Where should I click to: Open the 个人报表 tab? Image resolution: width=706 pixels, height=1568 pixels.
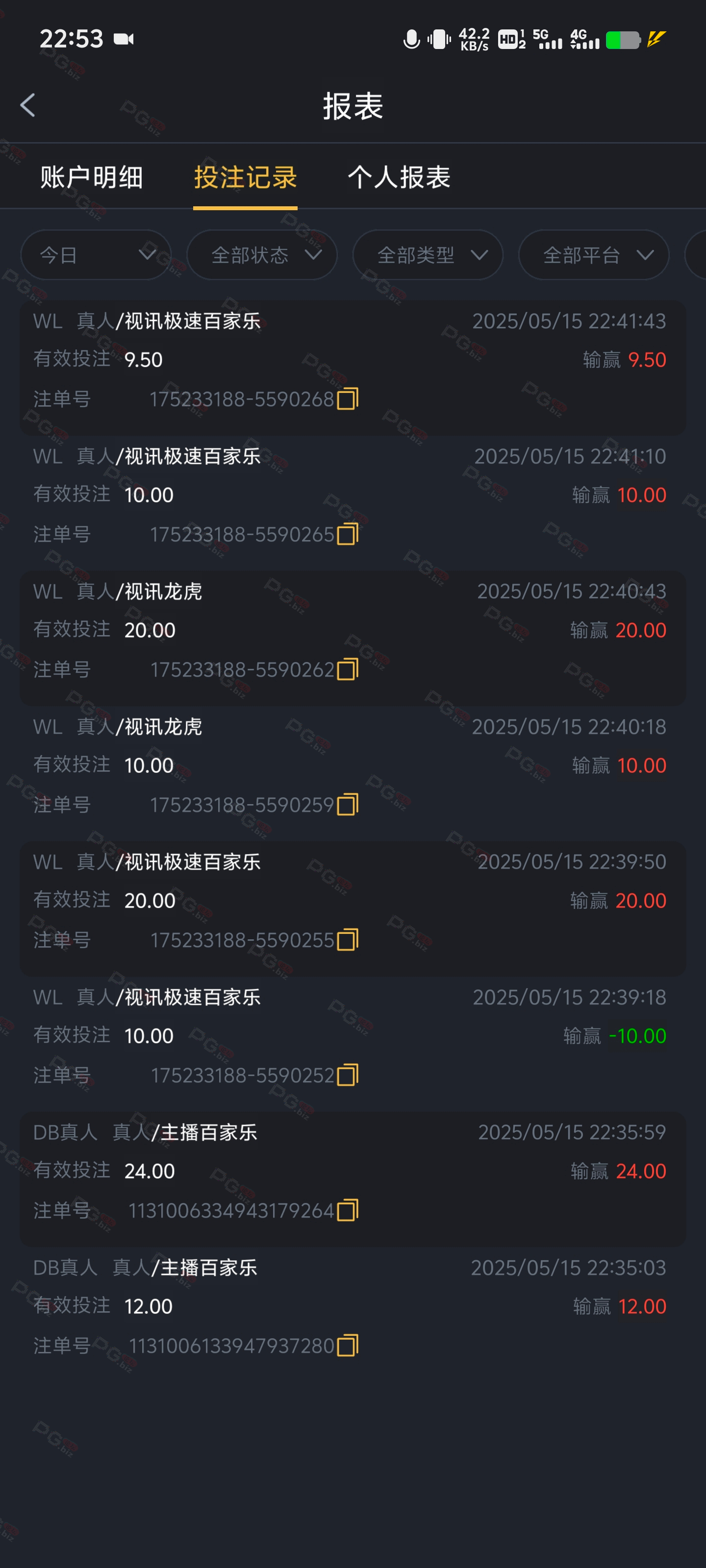click(x=399, y=177)
